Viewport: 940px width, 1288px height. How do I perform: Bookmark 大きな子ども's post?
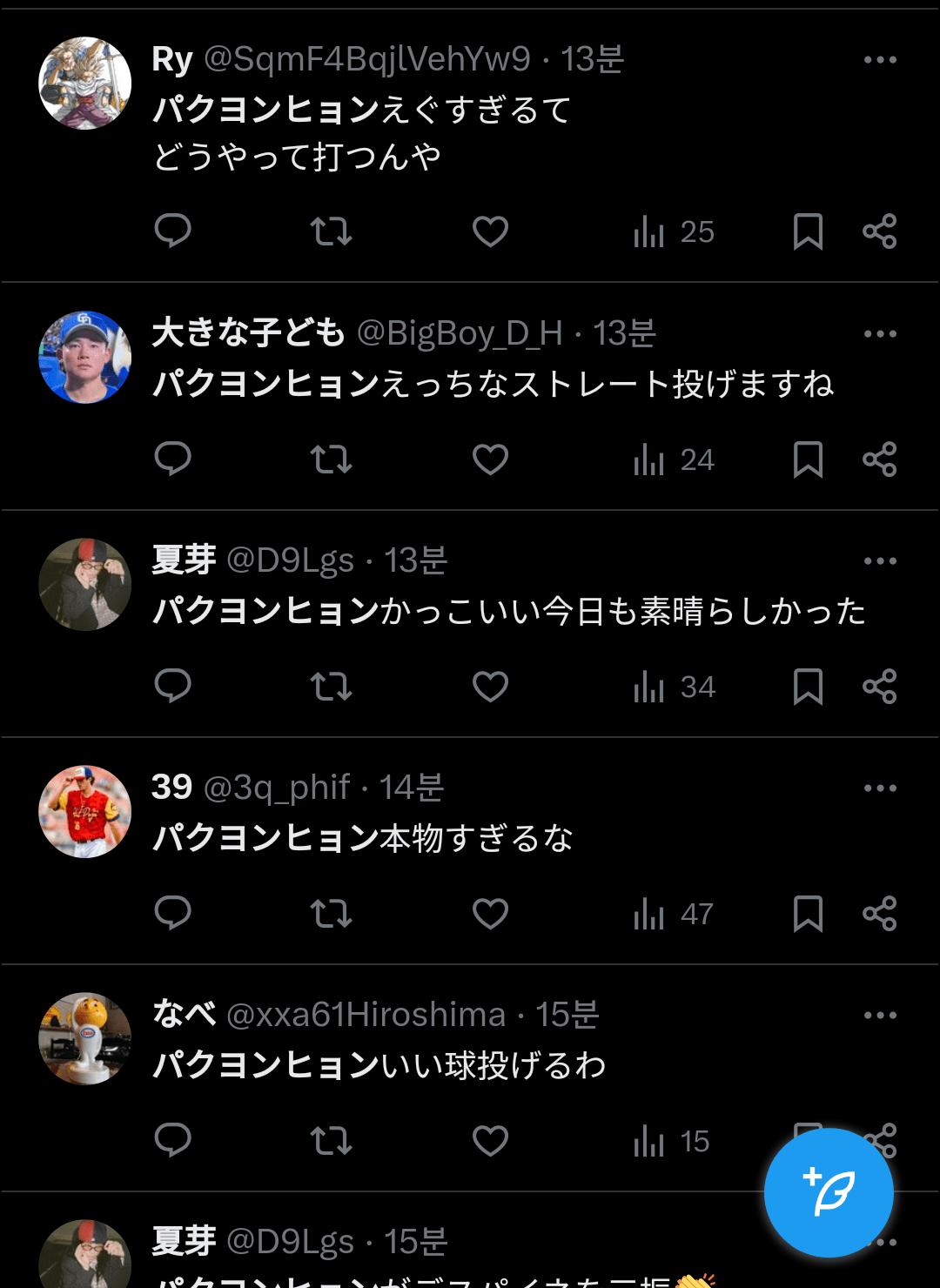808,460
